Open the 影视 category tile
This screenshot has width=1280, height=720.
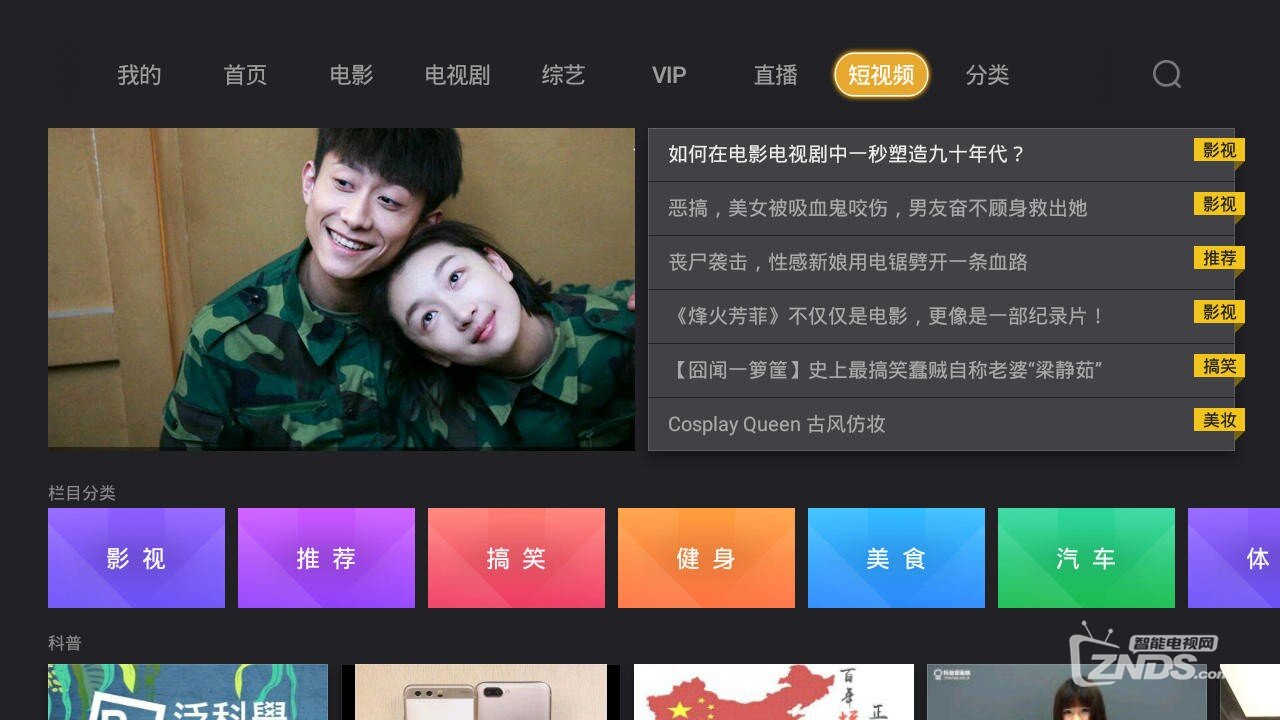pos(136,558)
